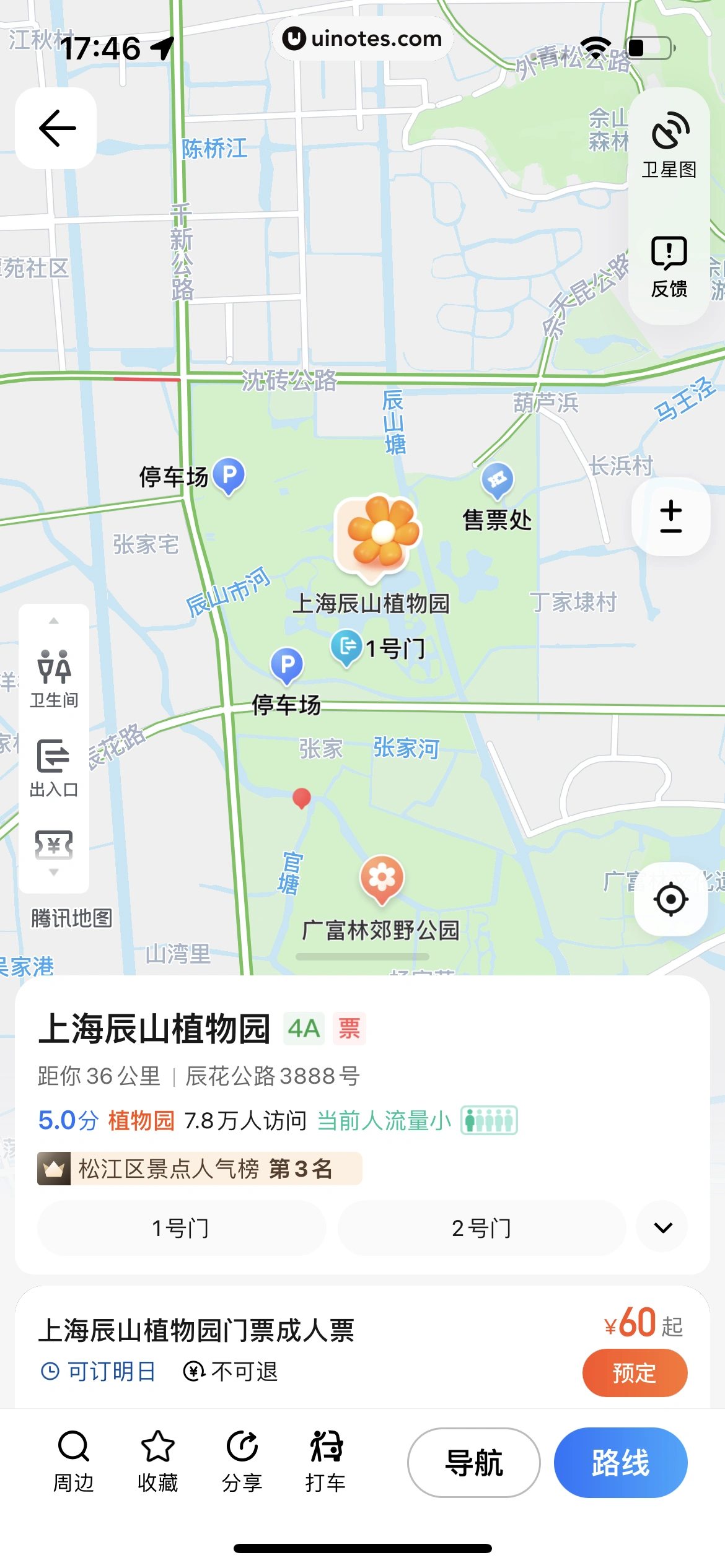Tap the map zoom control

coord(670,516)
